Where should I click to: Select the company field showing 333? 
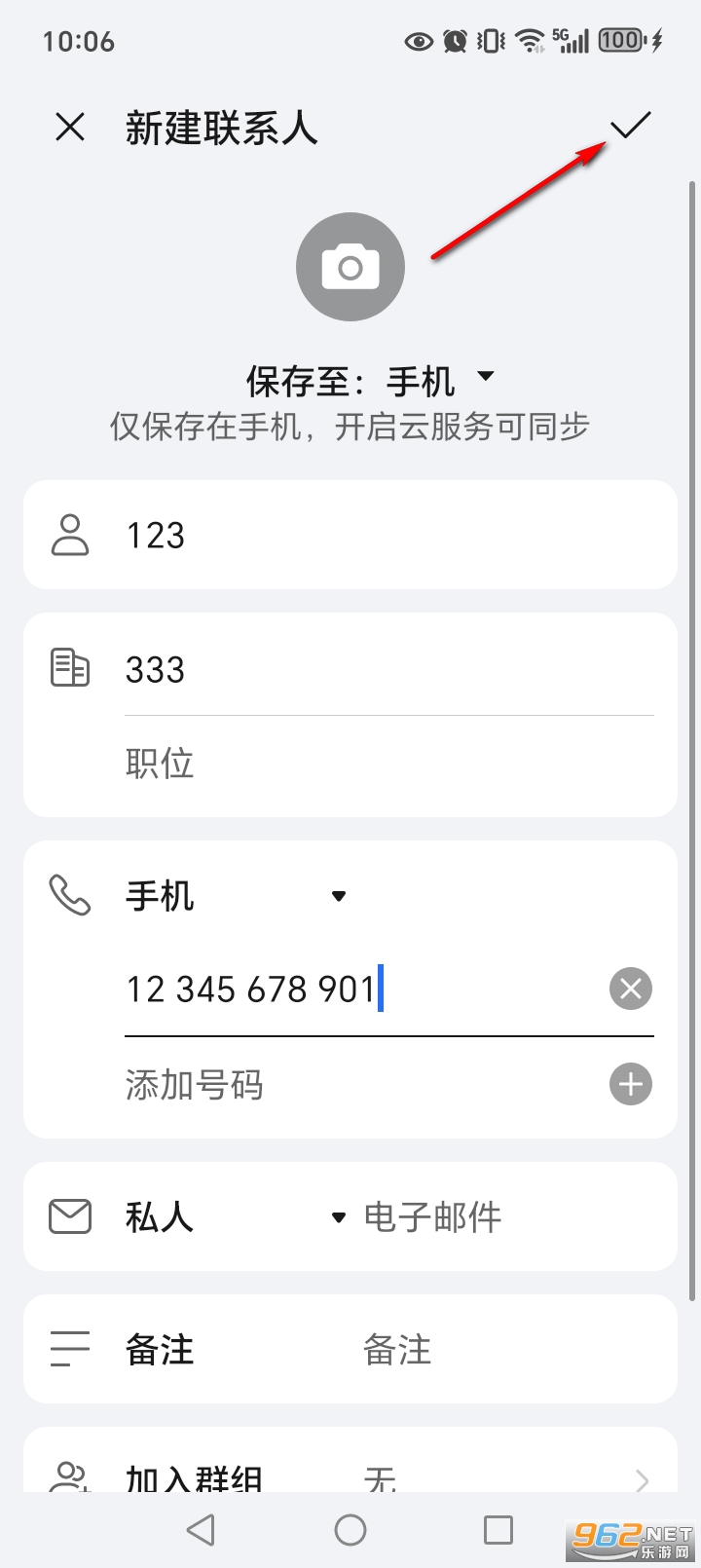tap(292, 667)
